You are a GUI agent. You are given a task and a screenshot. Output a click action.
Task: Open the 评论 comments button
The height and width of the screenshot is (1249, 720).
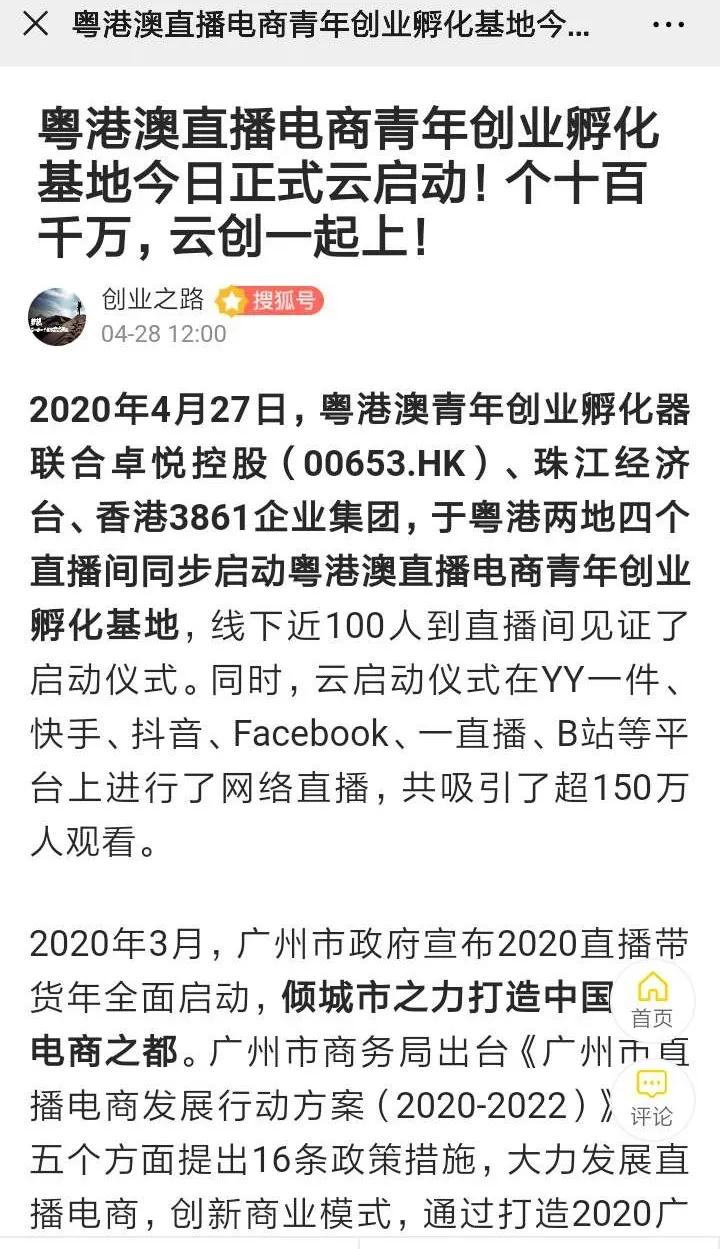click(x=652, y=1097)
